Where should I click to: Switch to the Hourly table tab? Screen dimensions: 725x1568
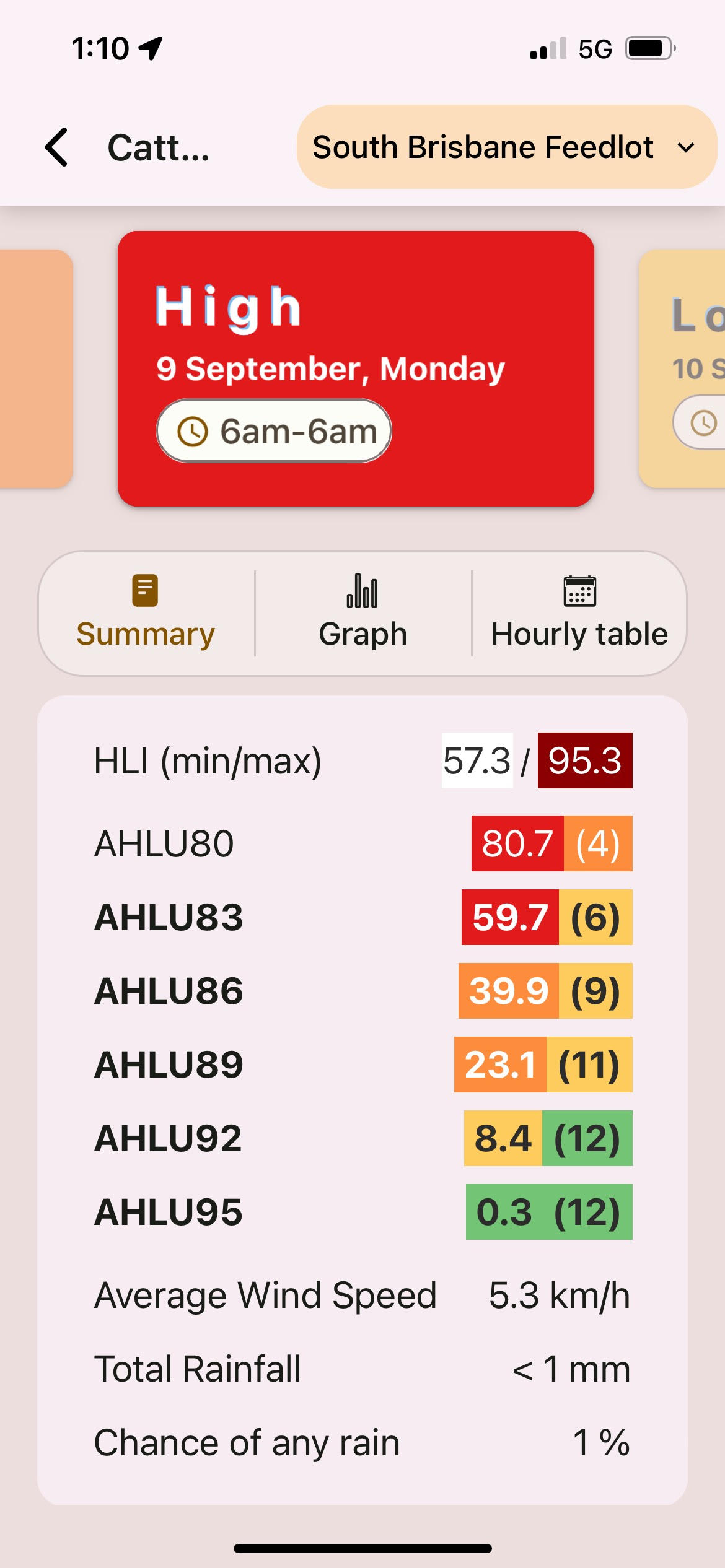pyautogui.click(x=579, y=613)
